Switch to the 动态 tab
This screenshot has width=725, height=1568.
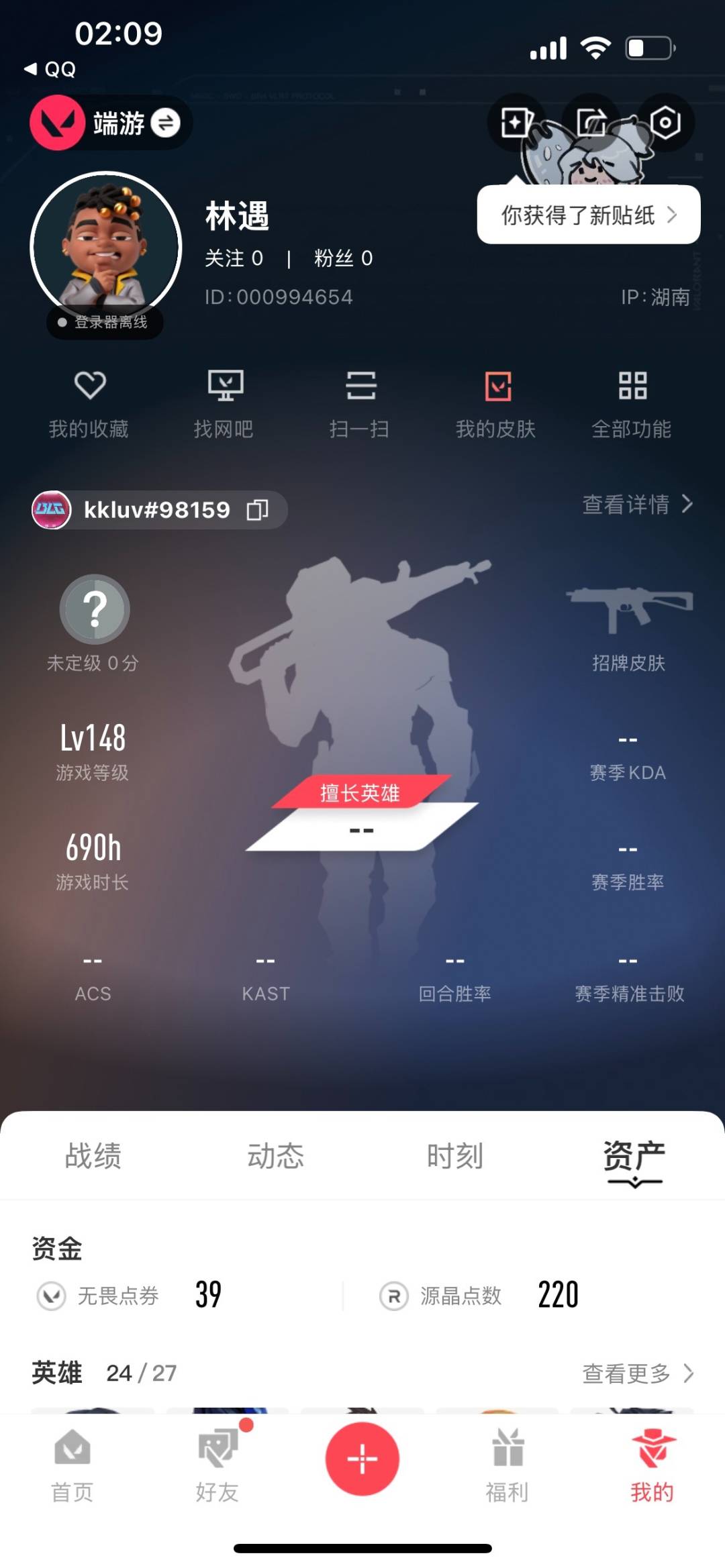275,1156
